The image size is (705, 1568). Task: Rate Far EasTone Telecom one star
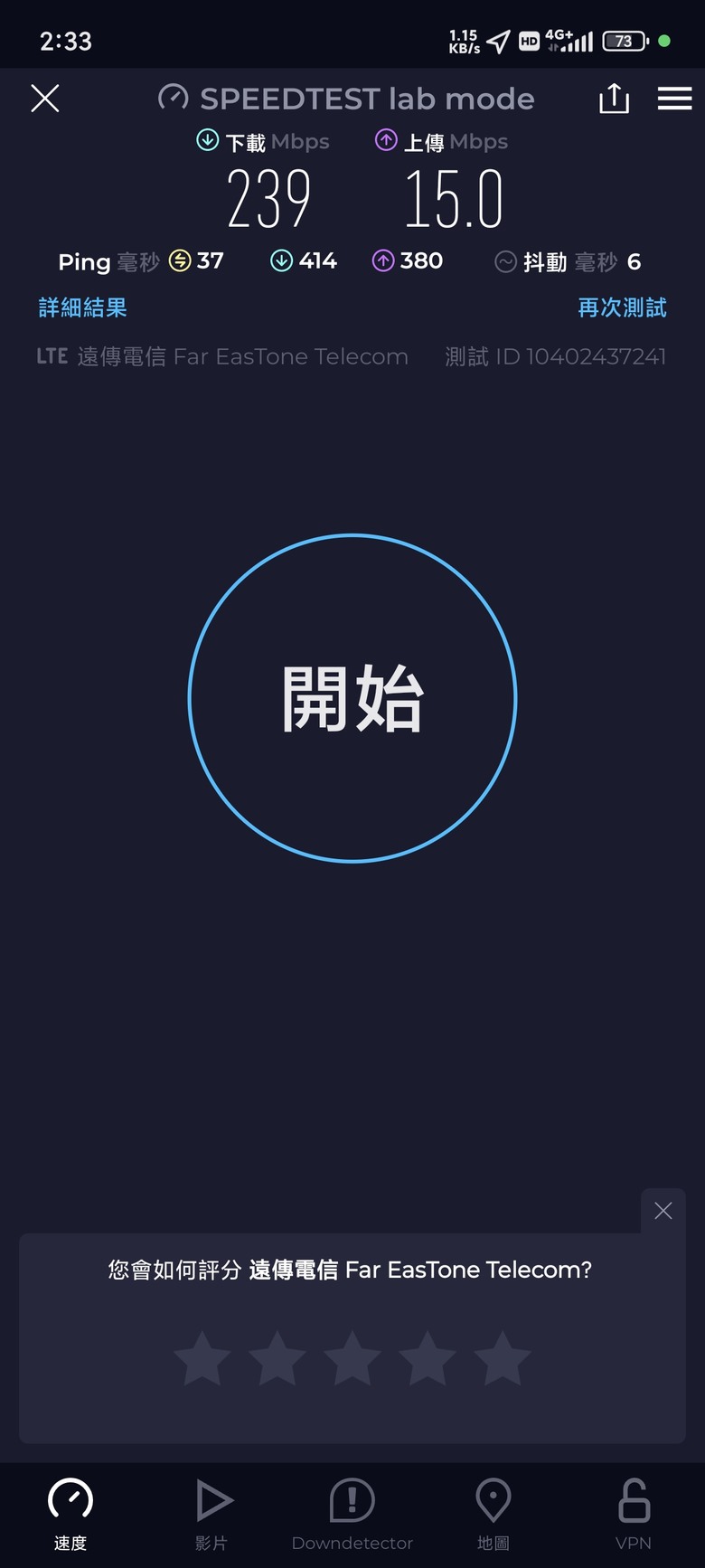click(x=202, y=1358)
